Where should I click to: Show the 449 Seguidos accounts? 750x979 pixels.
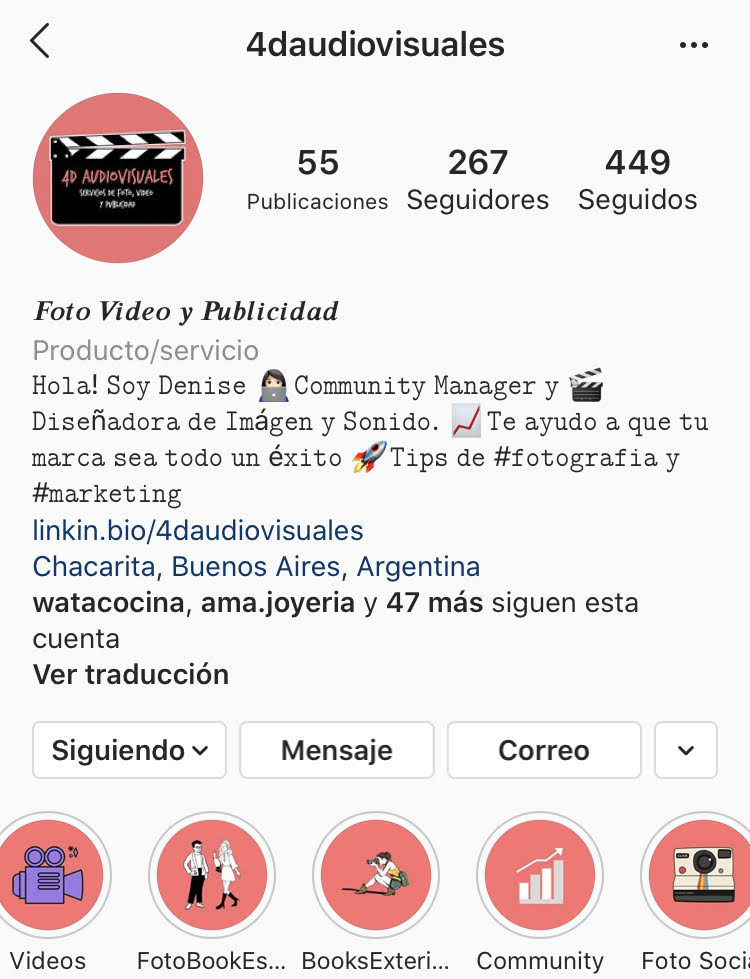(637, 180)
